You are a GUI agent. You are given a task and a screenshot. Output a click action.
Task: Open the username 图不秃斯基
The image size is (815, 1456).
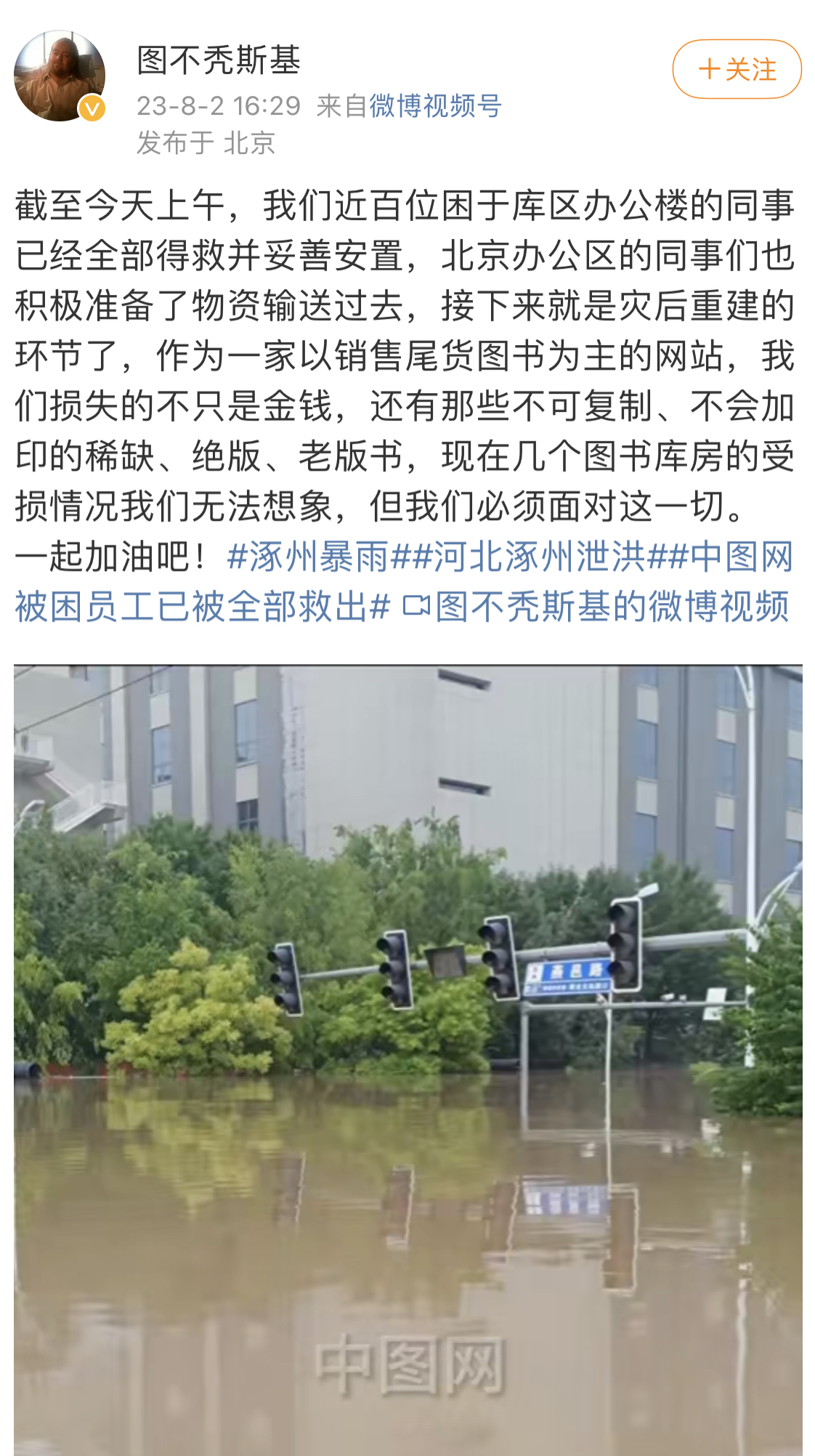point(219,60)
